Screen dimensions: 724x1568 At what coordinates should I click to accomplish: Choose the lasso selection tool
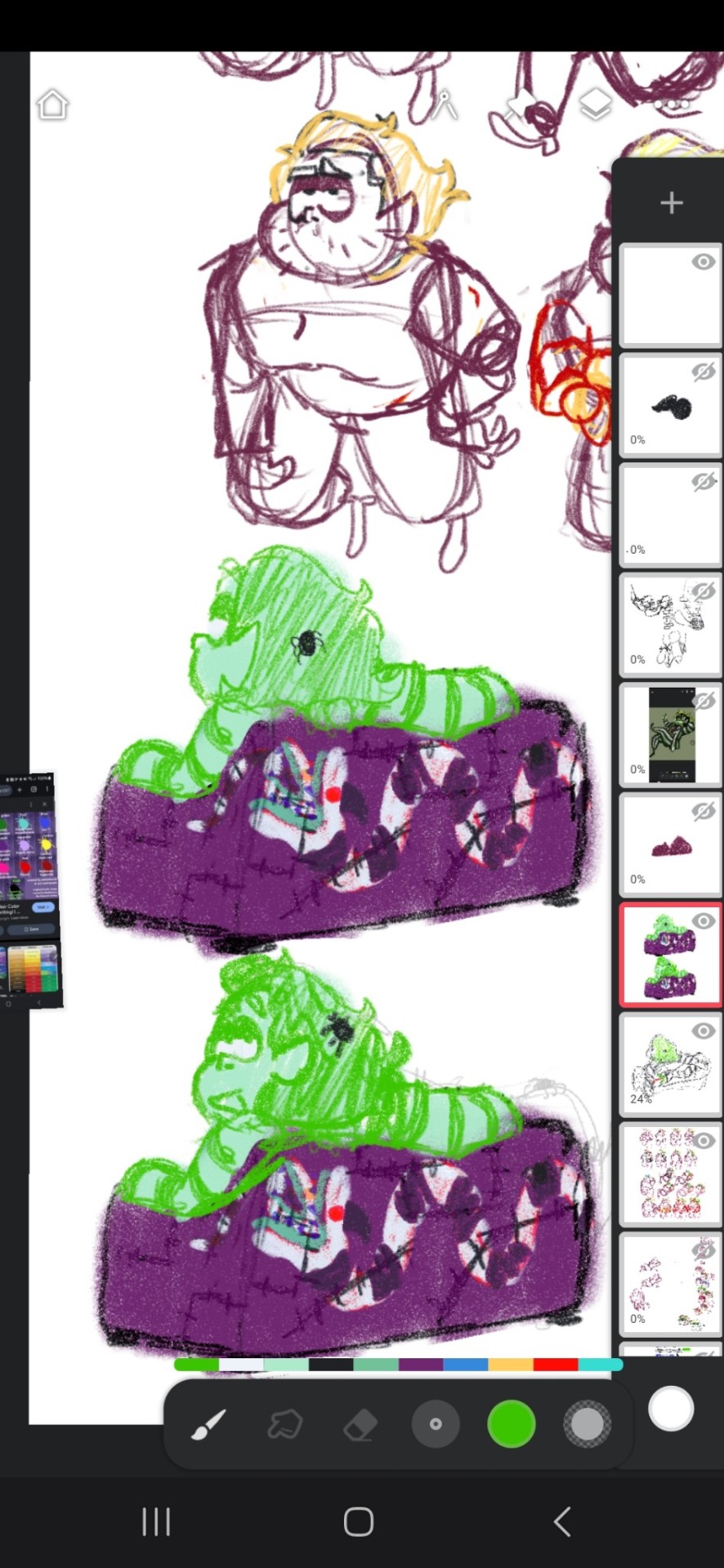pyautogui.click(x=284, y=1425)
